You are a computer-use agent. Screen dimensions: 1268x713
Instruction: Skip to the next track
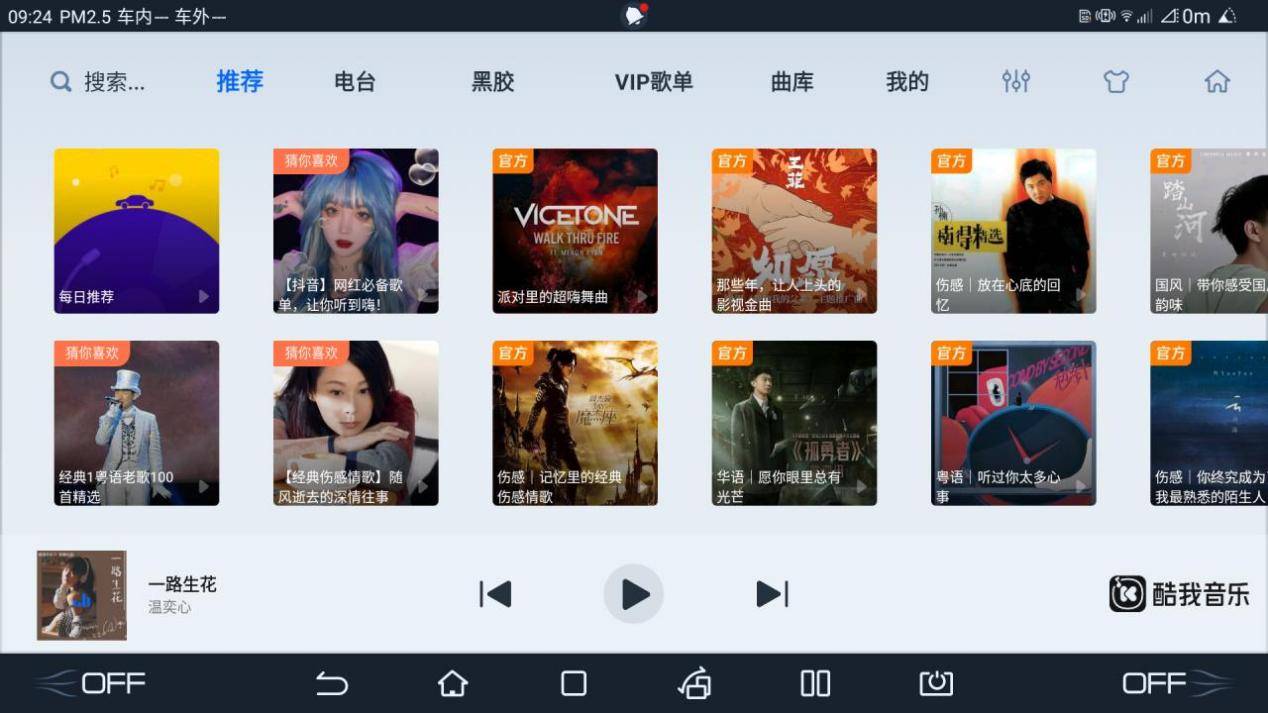pos(772,594)
